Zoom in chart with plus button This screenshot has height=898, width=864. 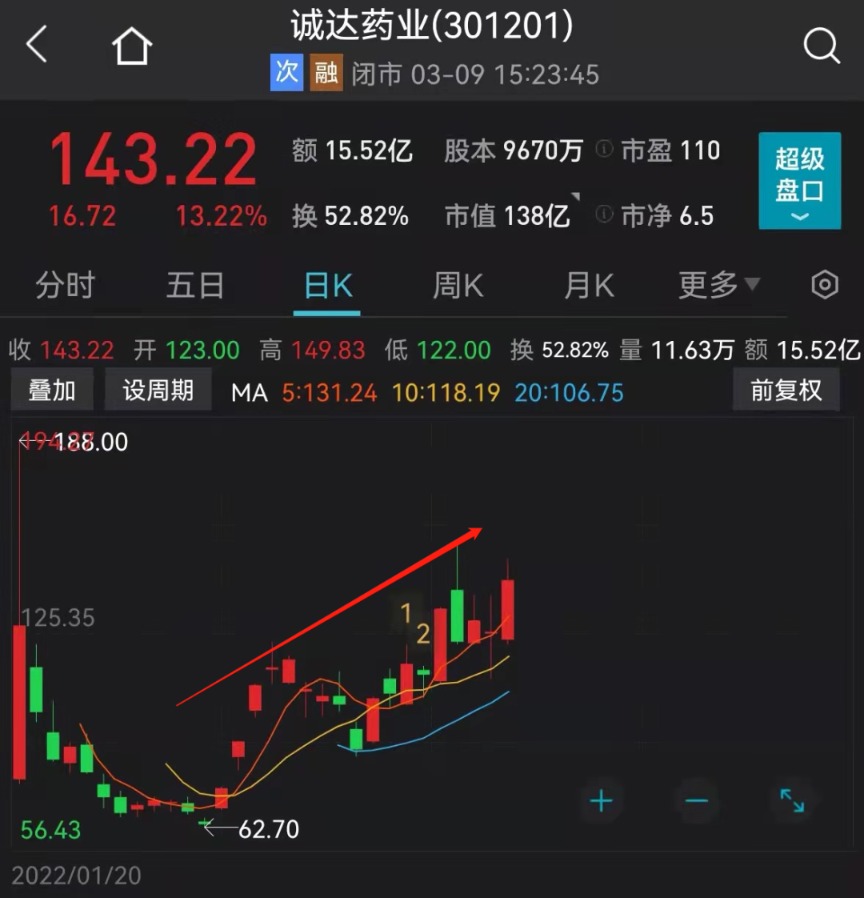tap(601, 801)
